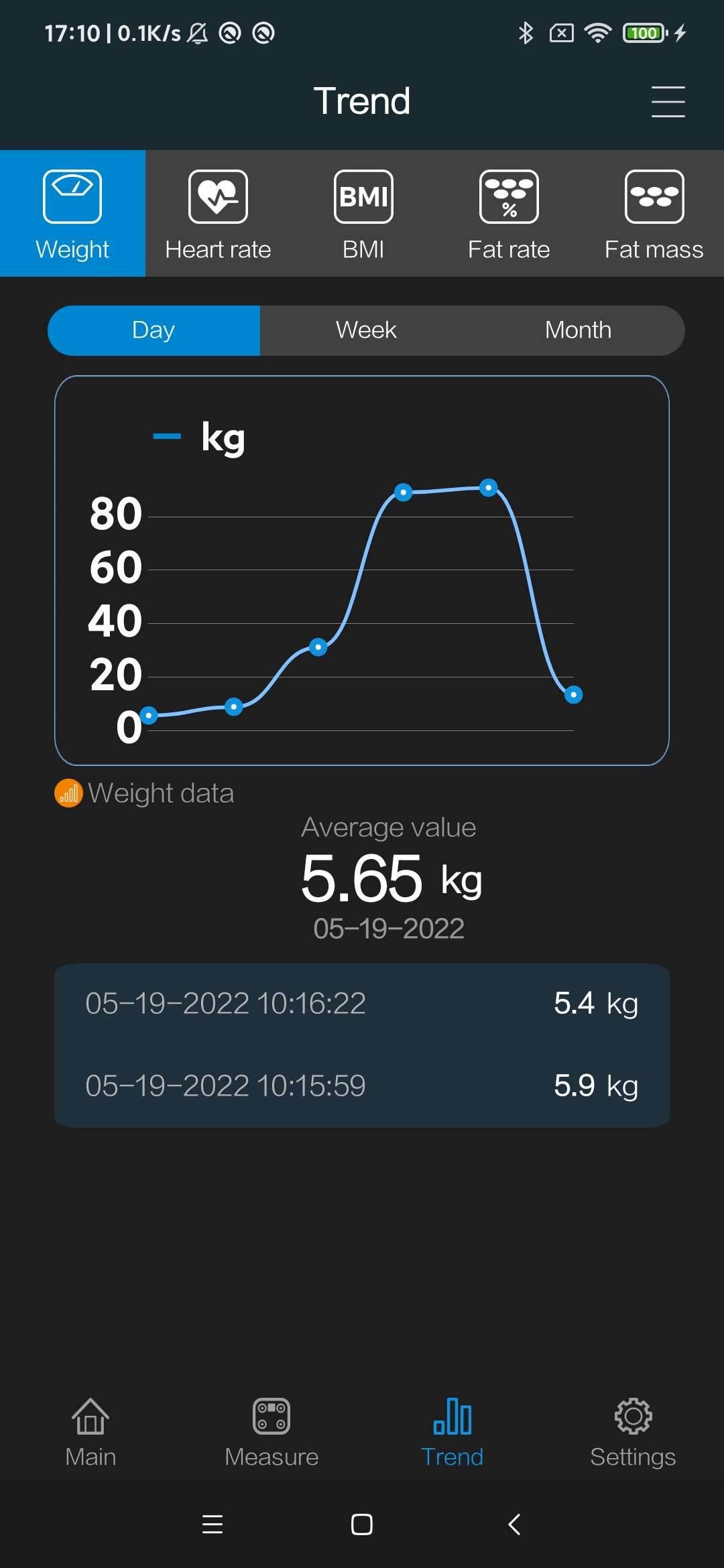Open the 10:16:22 weight record of 5.4 kg

coord(362,1004)
